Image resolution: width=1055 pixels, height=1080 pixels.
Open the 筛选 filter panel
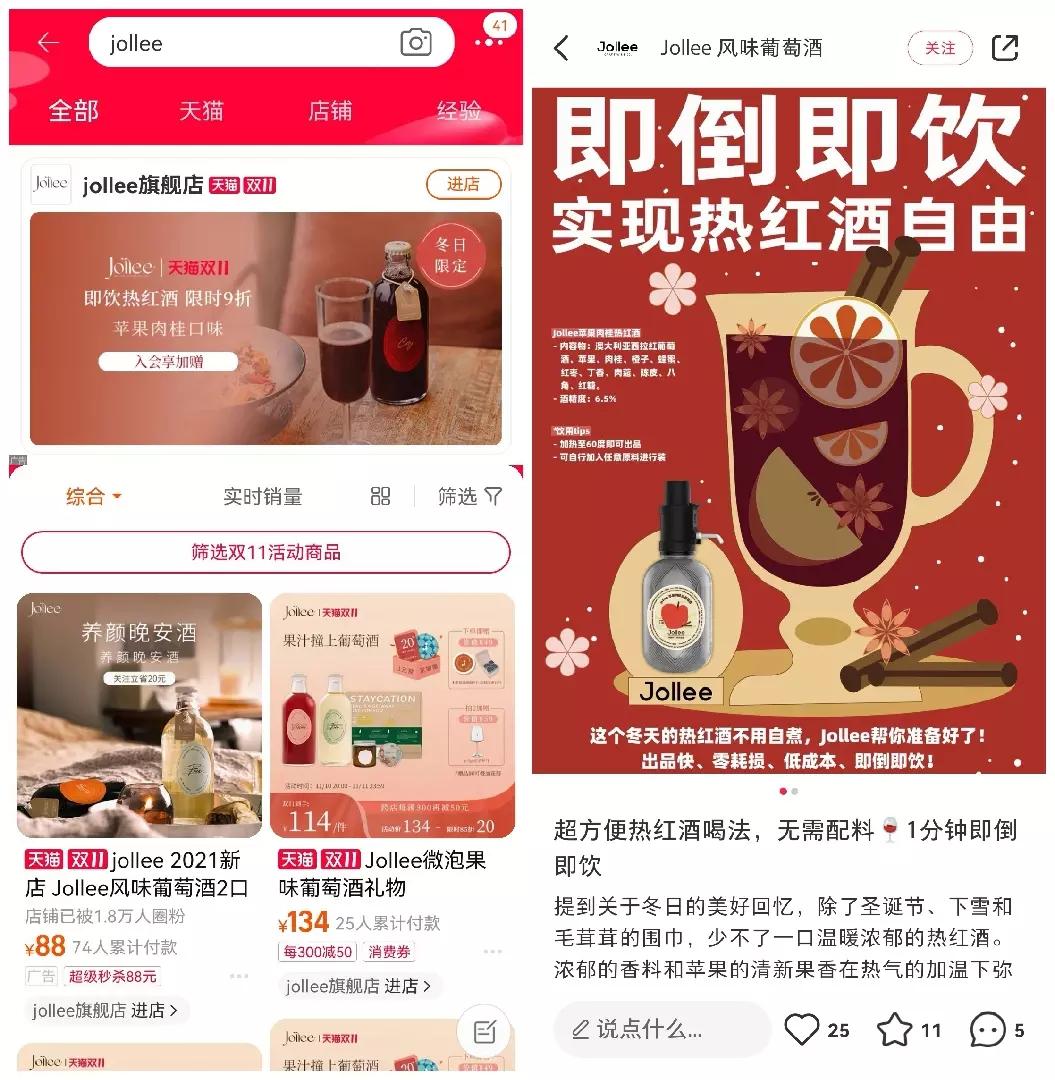[x=470, y=497]
